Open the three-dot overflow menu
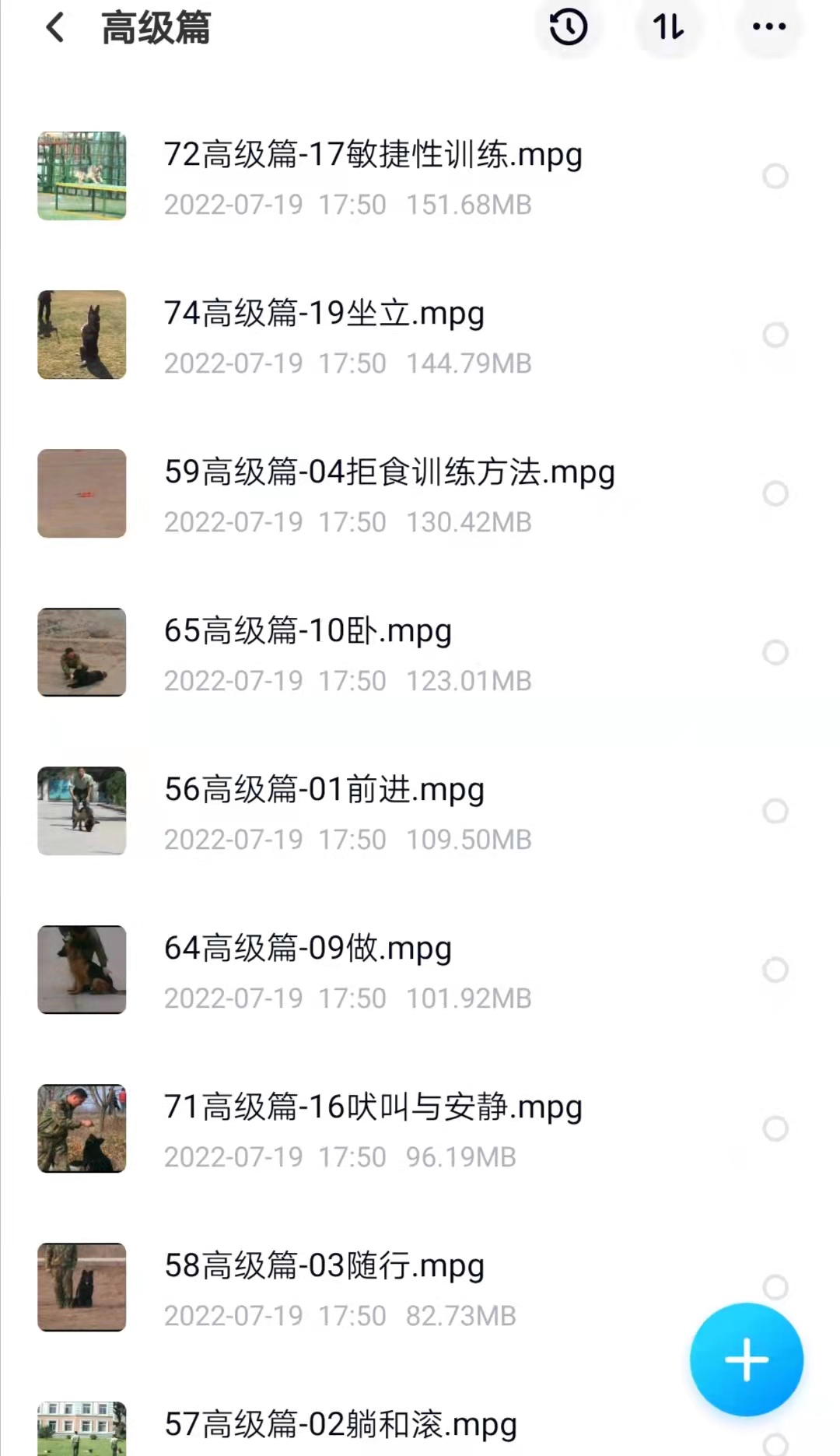840x1456 pixels. tap(768, 28)
